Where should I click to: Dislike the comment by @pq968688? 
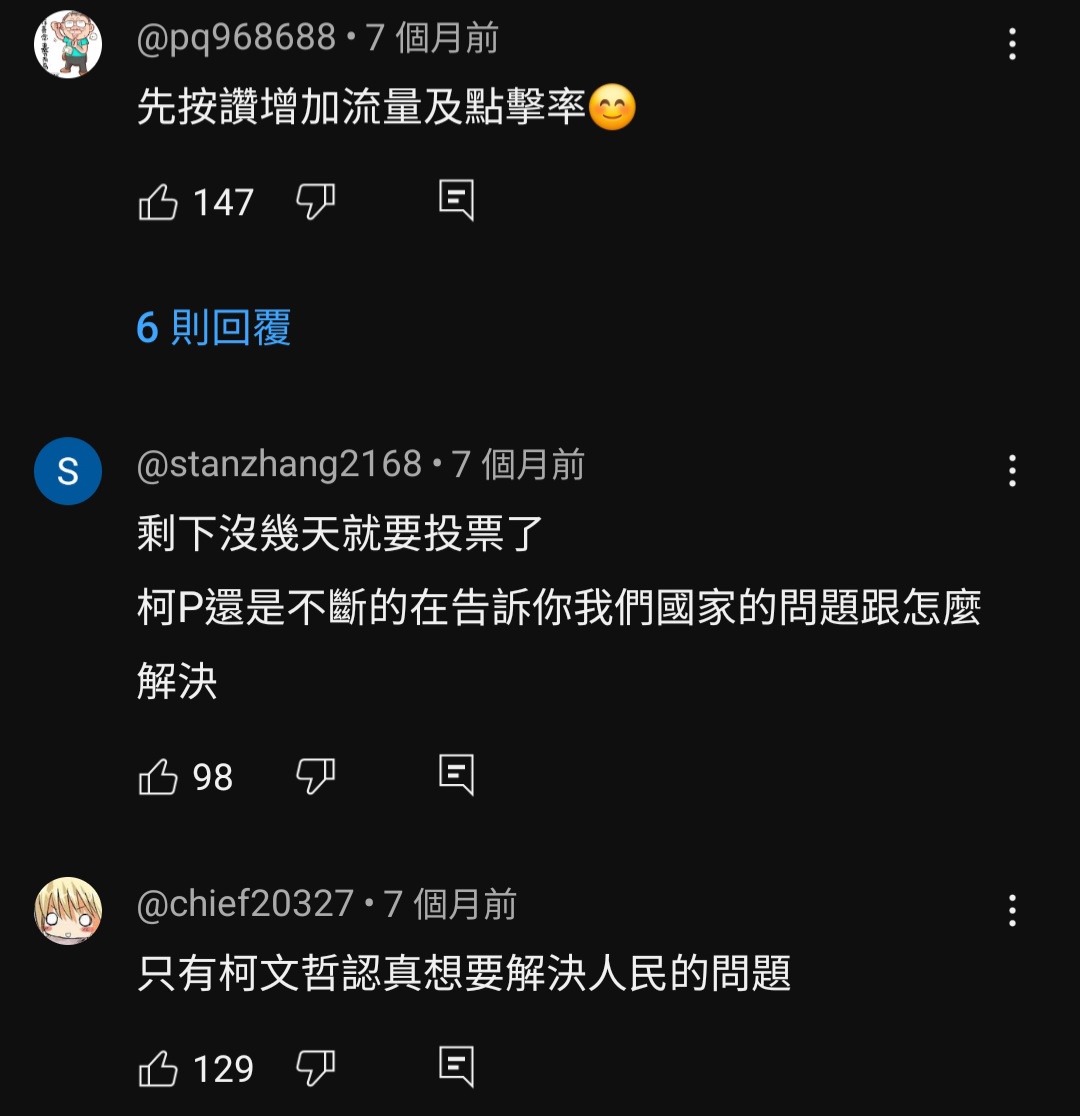pyautogui.click(x=315, y=202)
